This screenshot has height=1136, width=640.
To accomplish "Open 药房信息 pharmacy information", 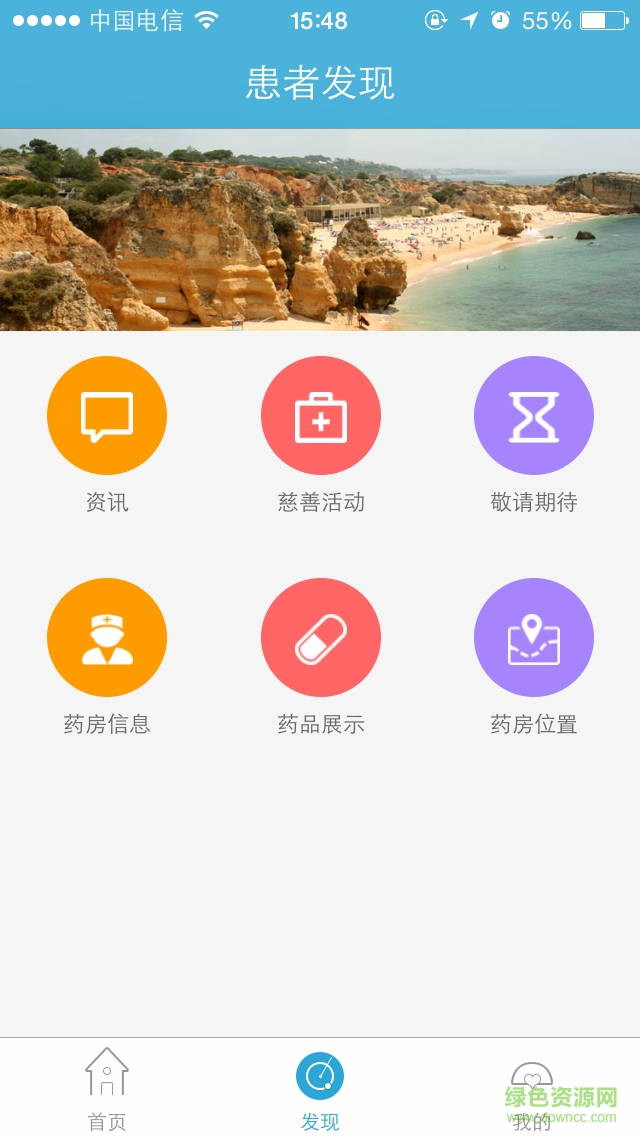I will (x=107, y=638).
